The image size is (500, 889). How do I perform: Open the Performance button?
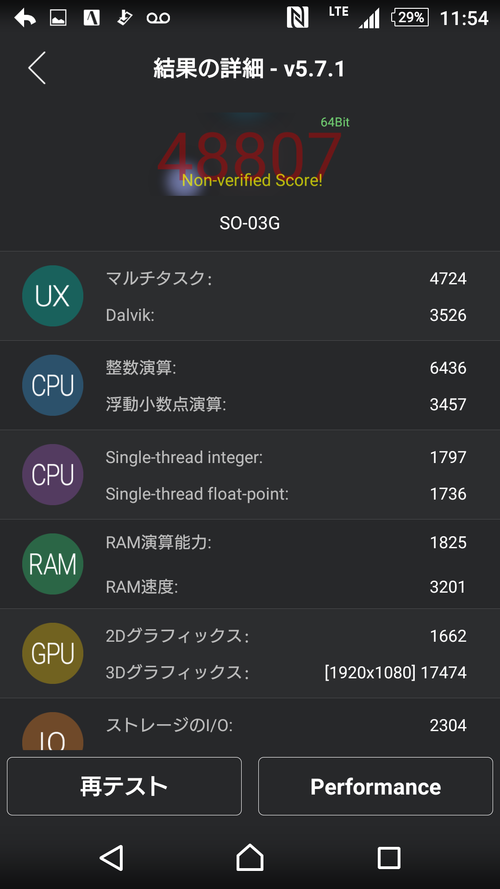coord(375,786)
